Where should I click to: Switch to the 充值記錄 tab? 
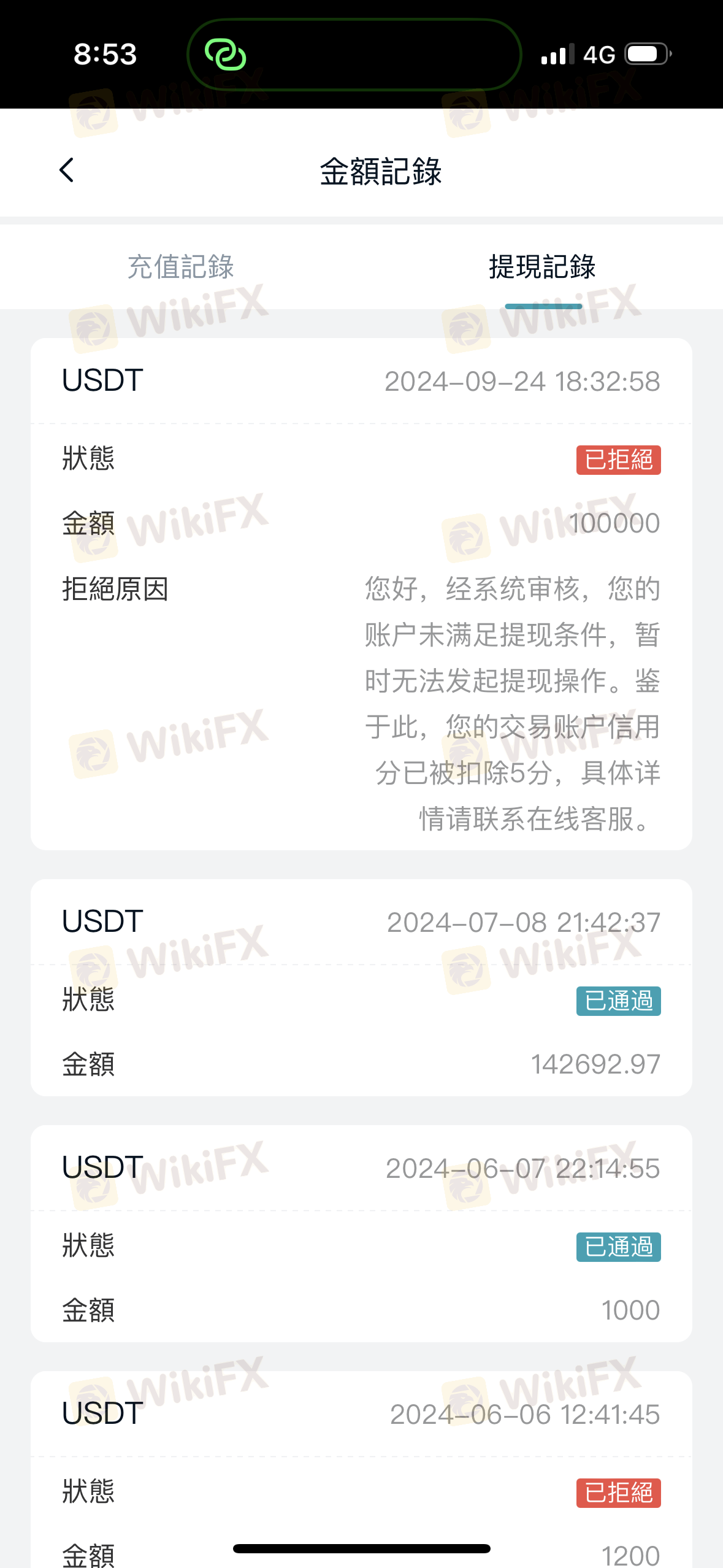point(180,267)
